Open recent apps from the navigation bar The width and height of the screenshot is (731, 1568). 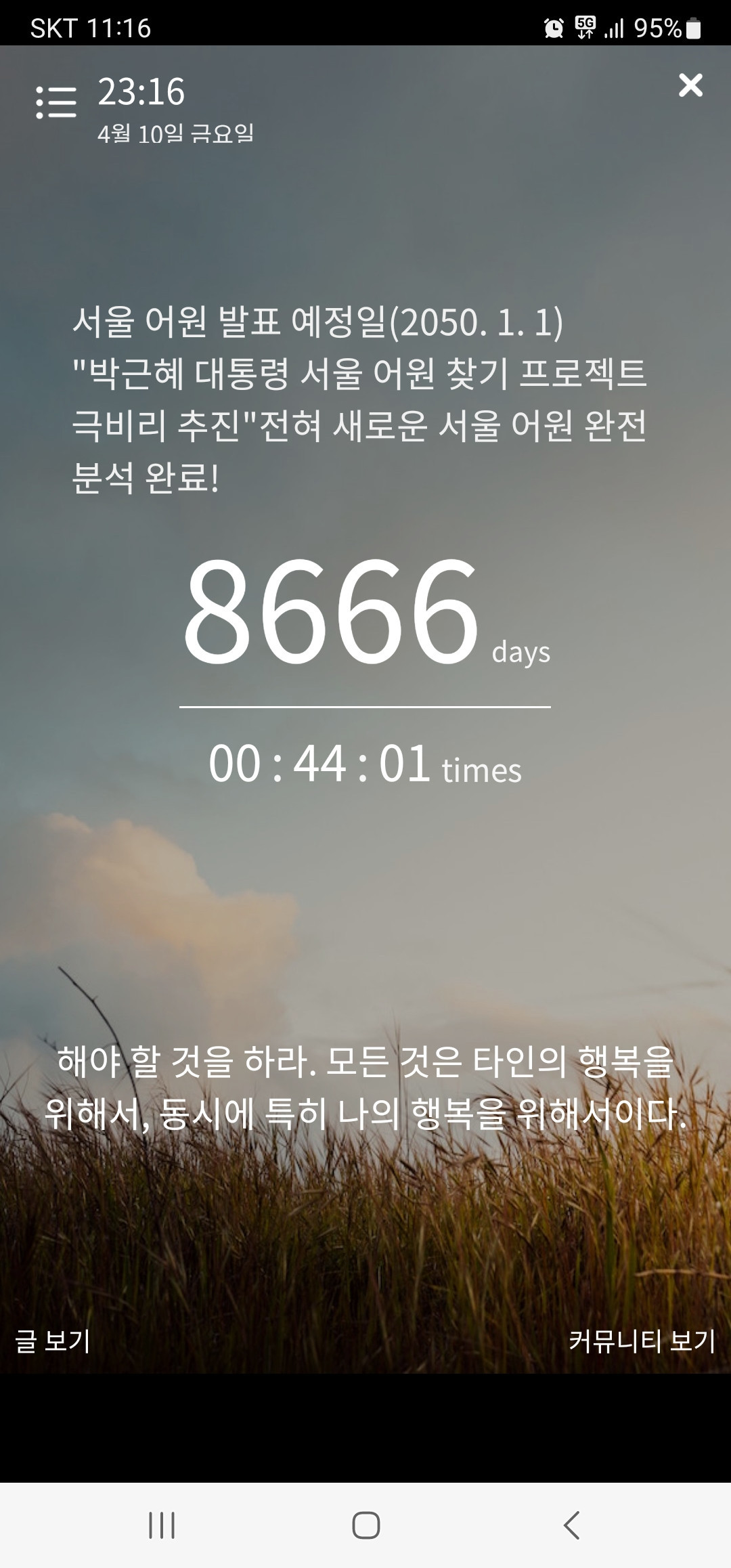tap(162, 1525)
